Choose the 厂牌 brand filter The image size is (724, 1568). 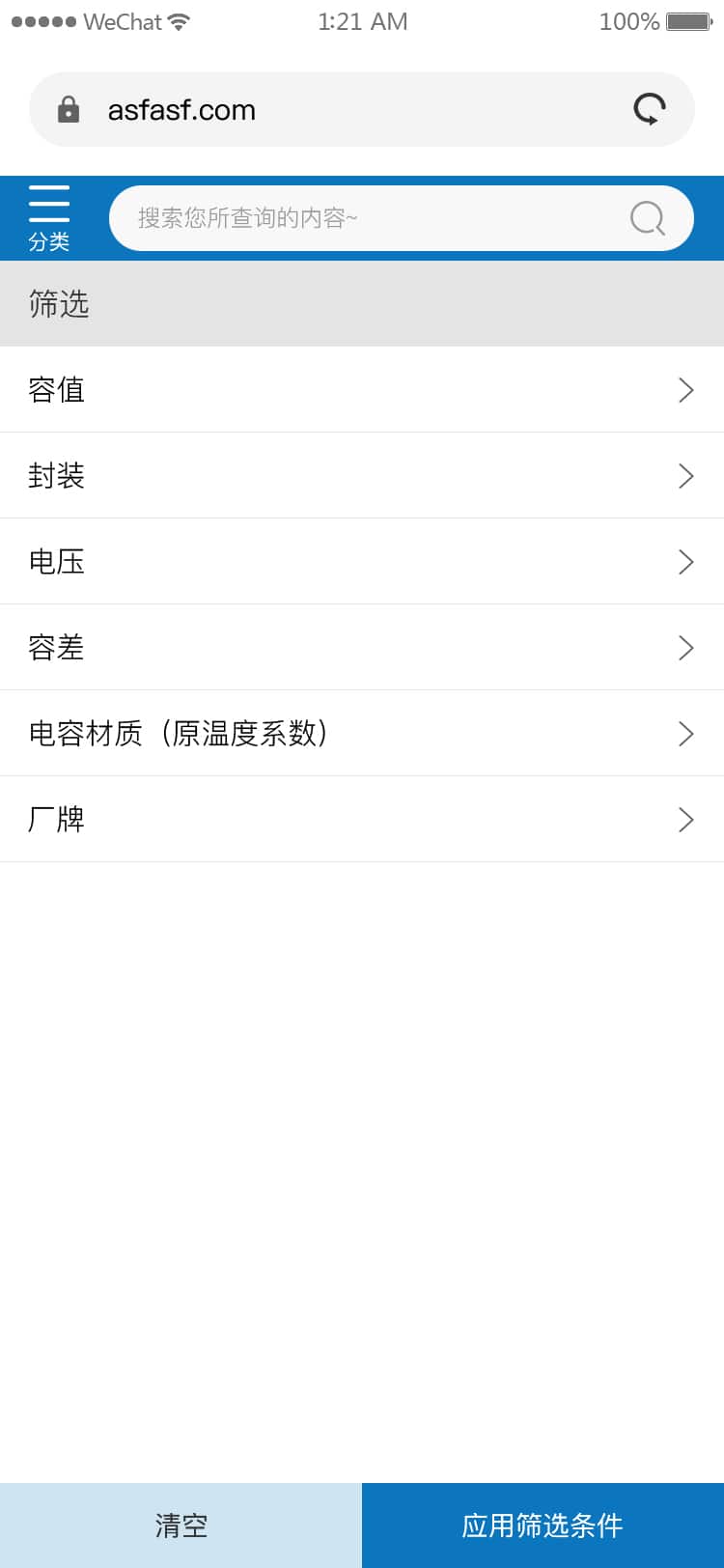click(362, 819)
